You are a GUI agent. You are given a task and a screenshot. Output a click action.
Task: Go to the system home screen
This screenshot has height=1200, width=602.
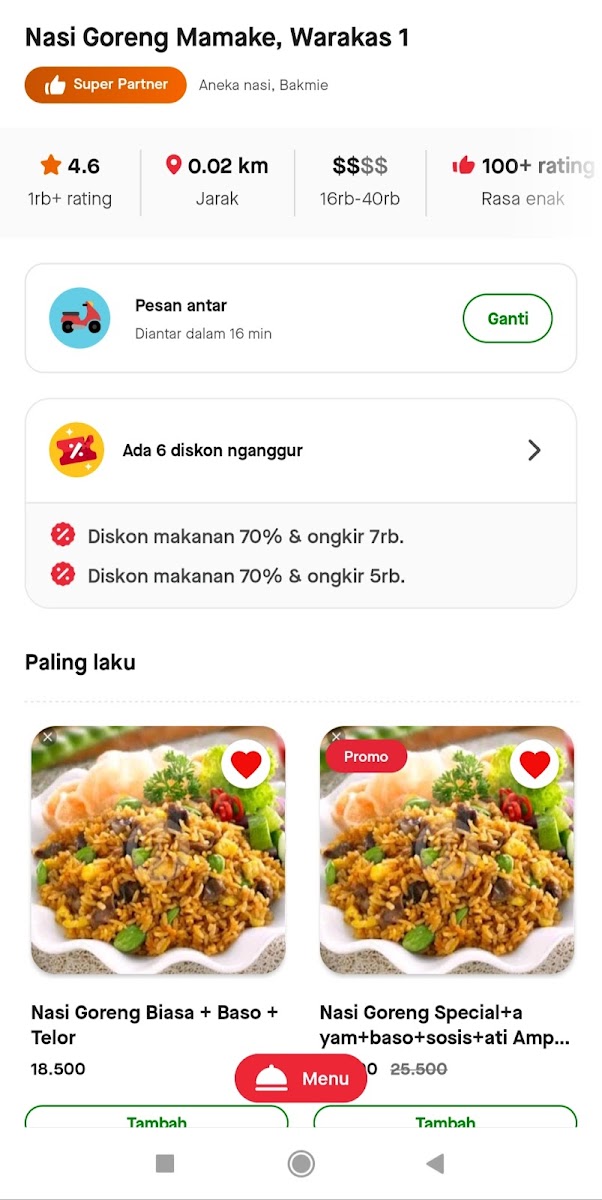tap(301, 1163)
